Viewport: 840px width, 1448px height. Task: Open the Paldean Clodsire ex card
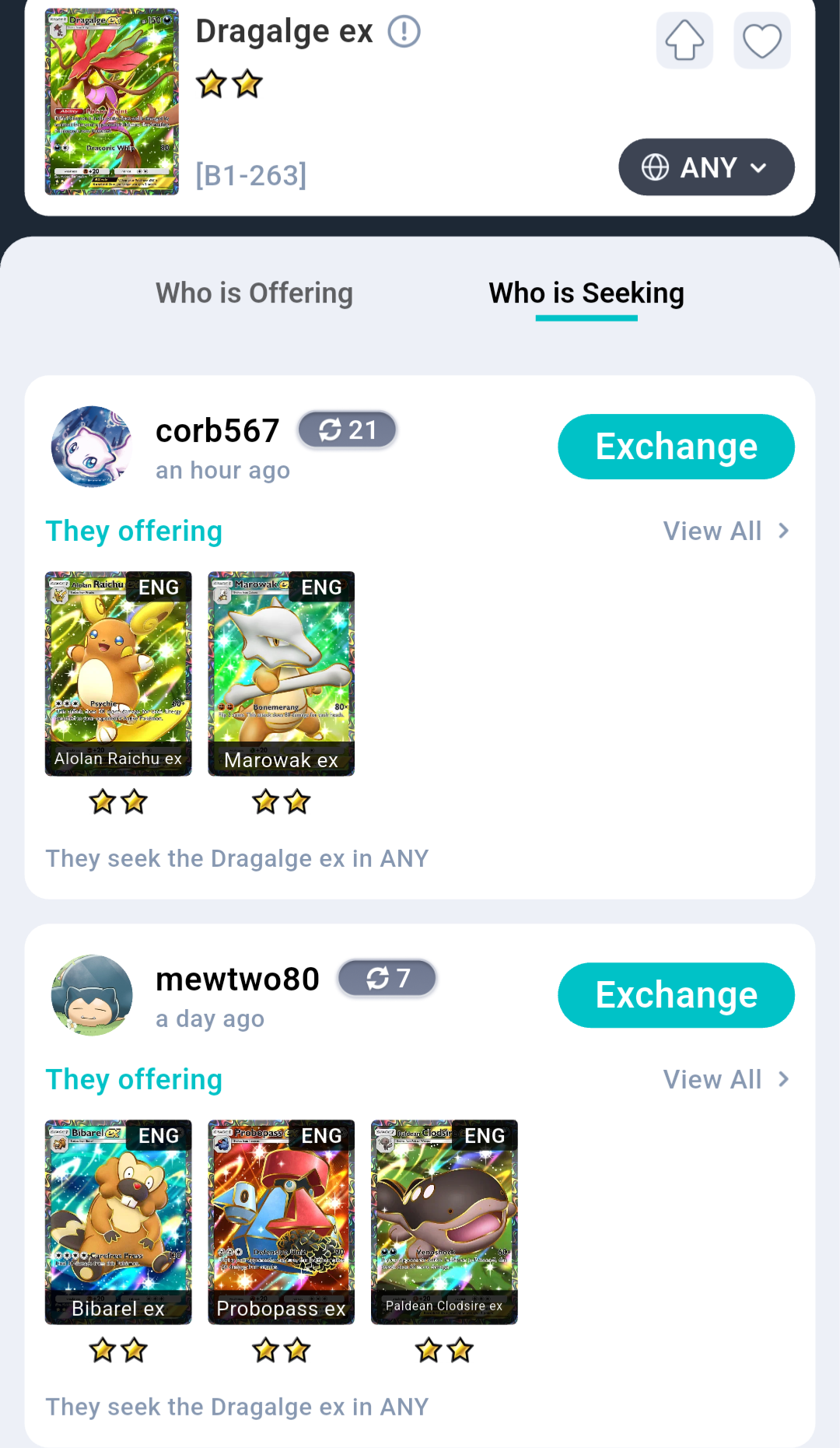[x=444, y=1222]
